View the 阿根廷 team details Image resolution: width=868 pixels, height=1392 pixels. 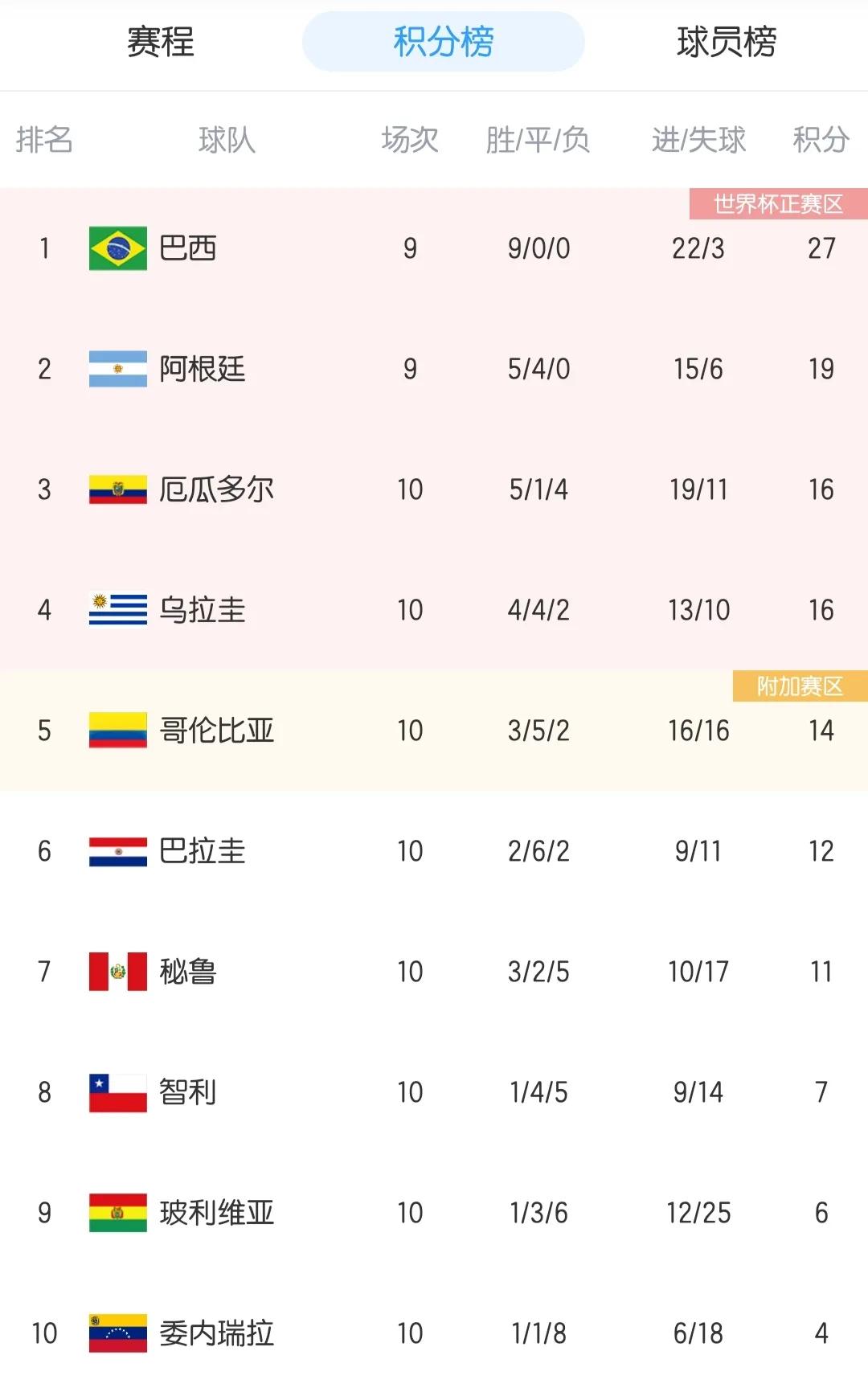(202, 369)
